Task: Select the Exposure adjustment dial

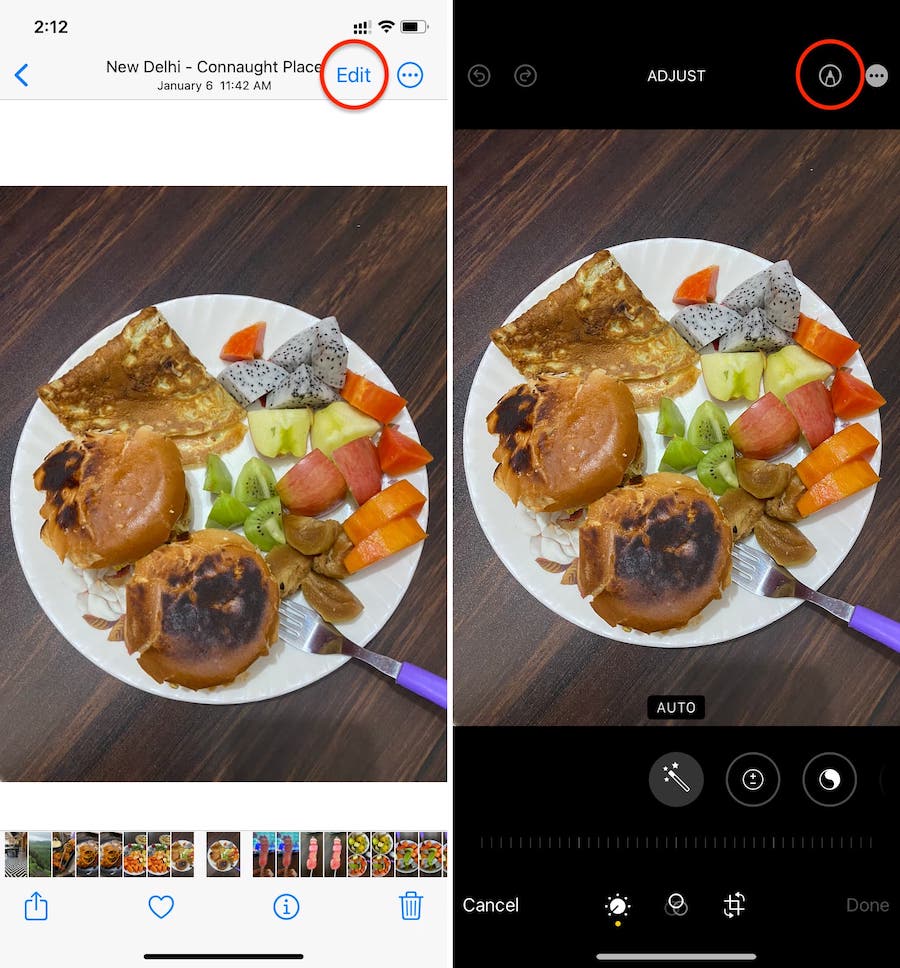Action: pos(753,779)
